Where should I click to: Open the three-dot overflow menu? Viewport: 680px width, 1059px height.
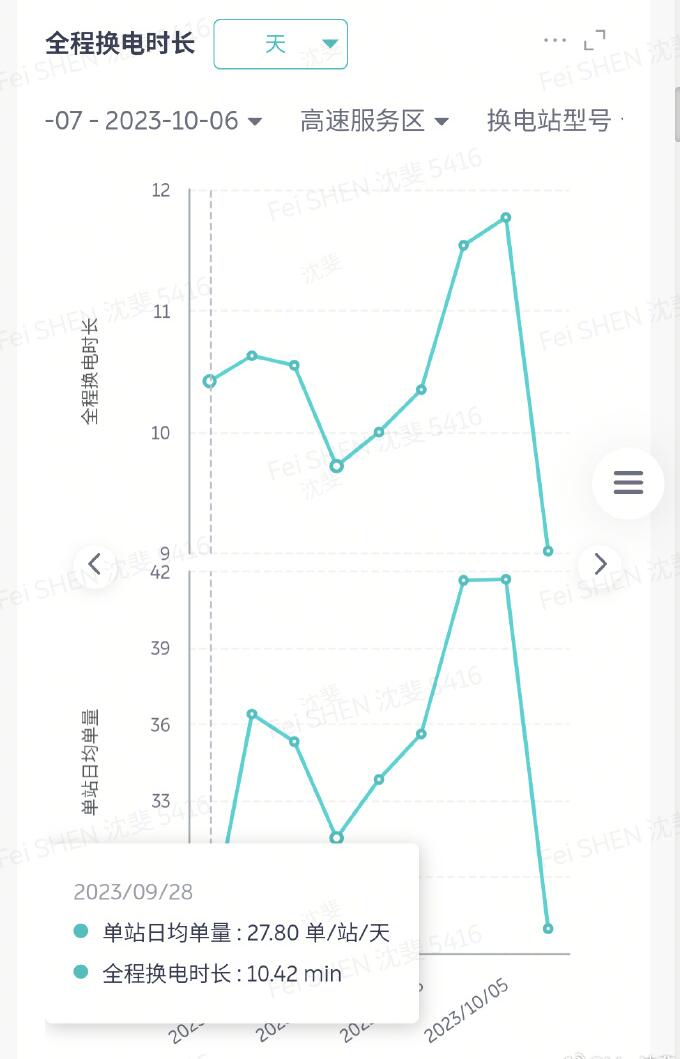point(555,40)
